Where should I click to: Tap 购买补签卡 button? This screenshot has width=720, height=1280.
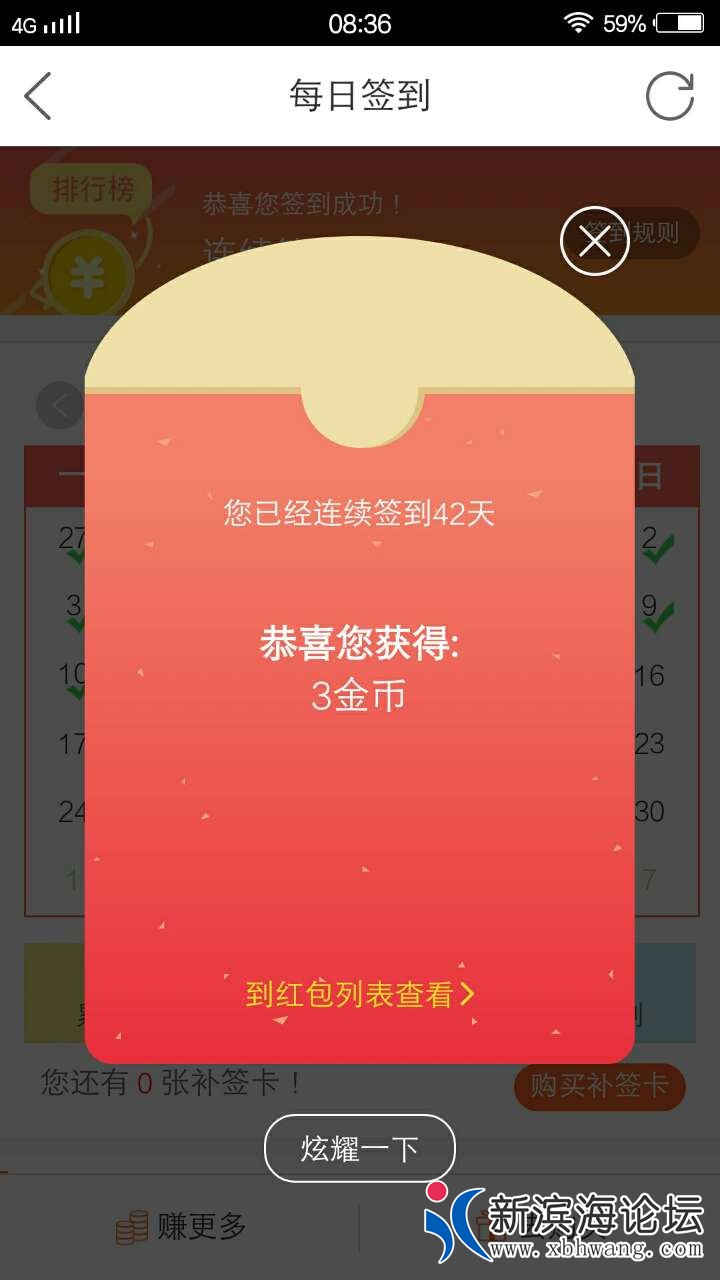pyautogui.click(x=599, y=1086)
